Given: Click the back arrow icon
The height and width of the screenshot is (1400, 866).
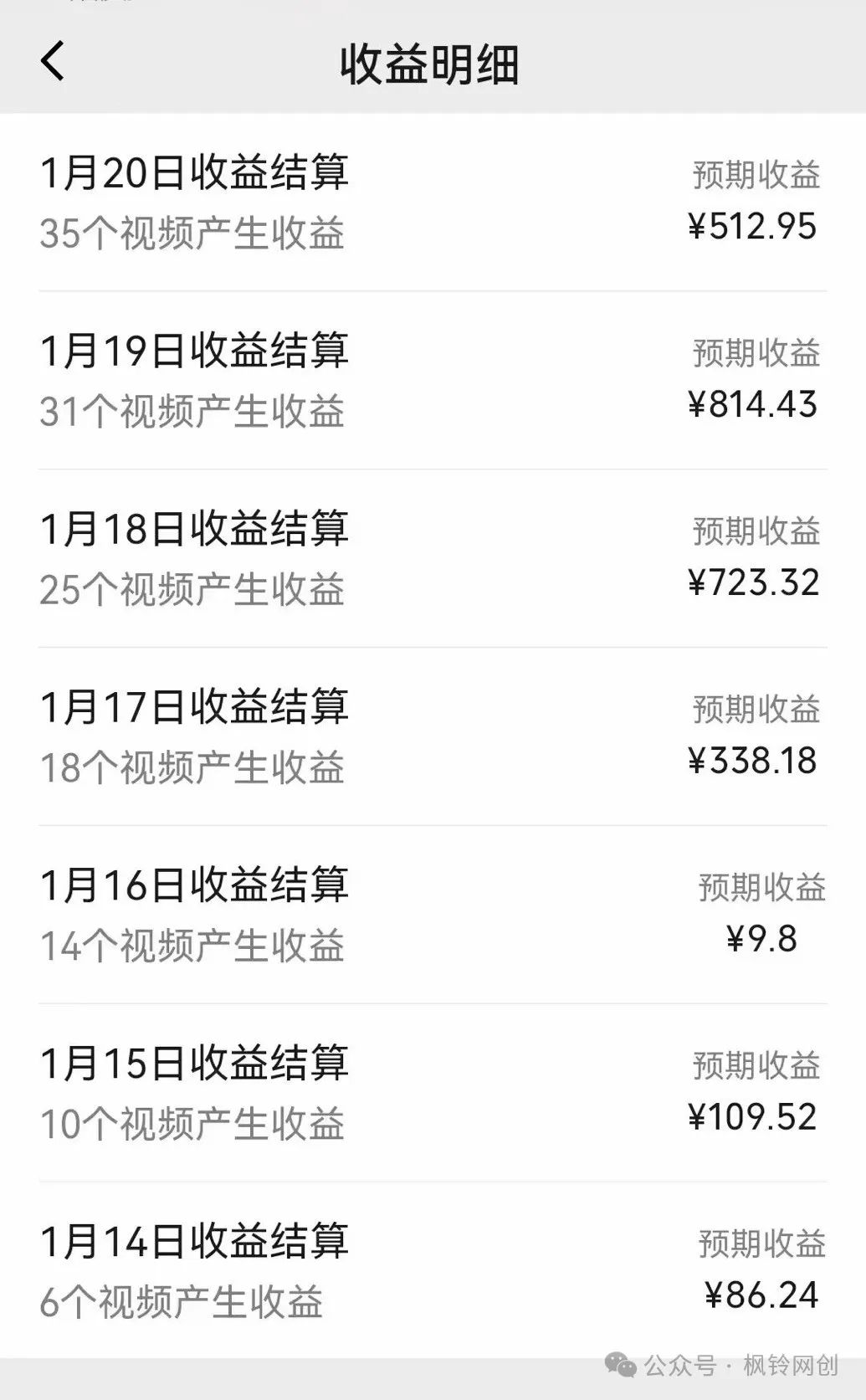Looking at the screenshot, I should pyautogui.click(x=52, y=63).
